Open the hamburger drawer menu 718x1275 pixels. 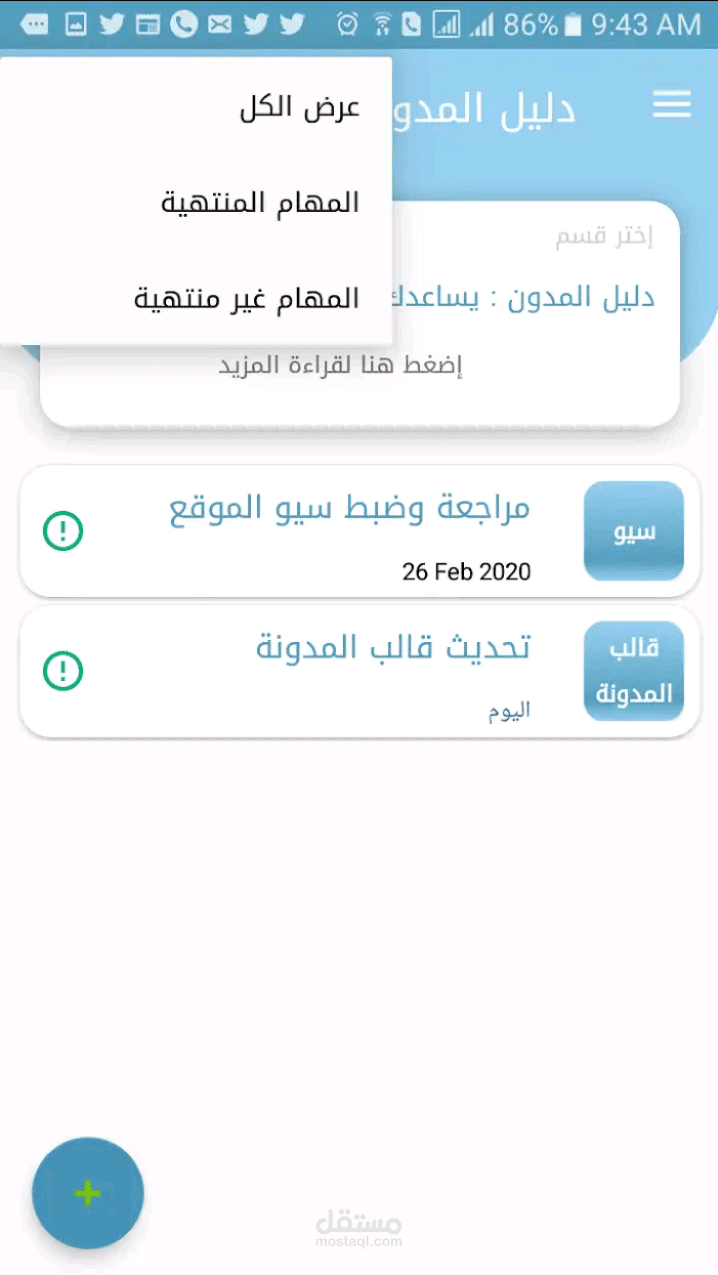[x=672, y=105]
